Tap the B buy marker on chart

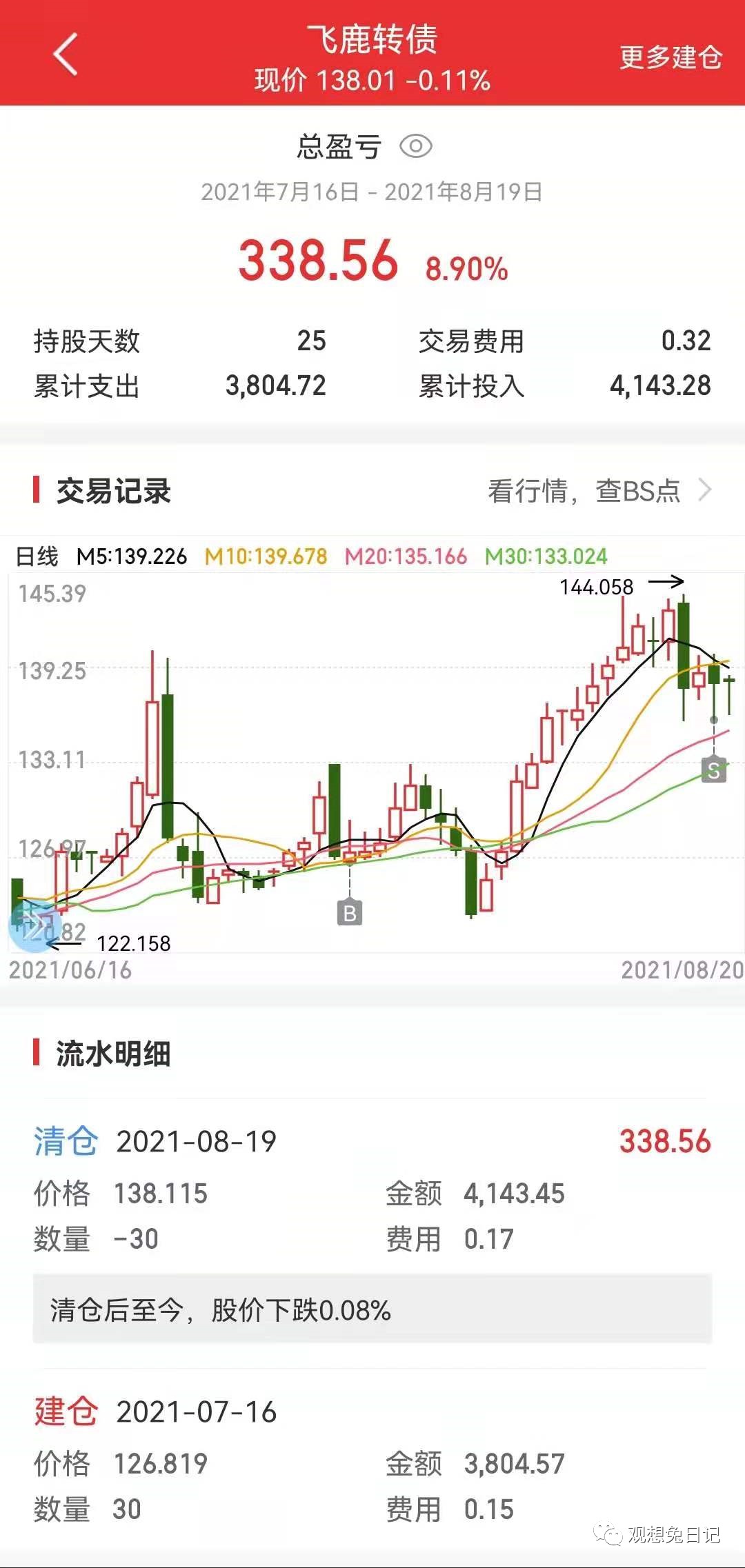click(x=350, y=913)
